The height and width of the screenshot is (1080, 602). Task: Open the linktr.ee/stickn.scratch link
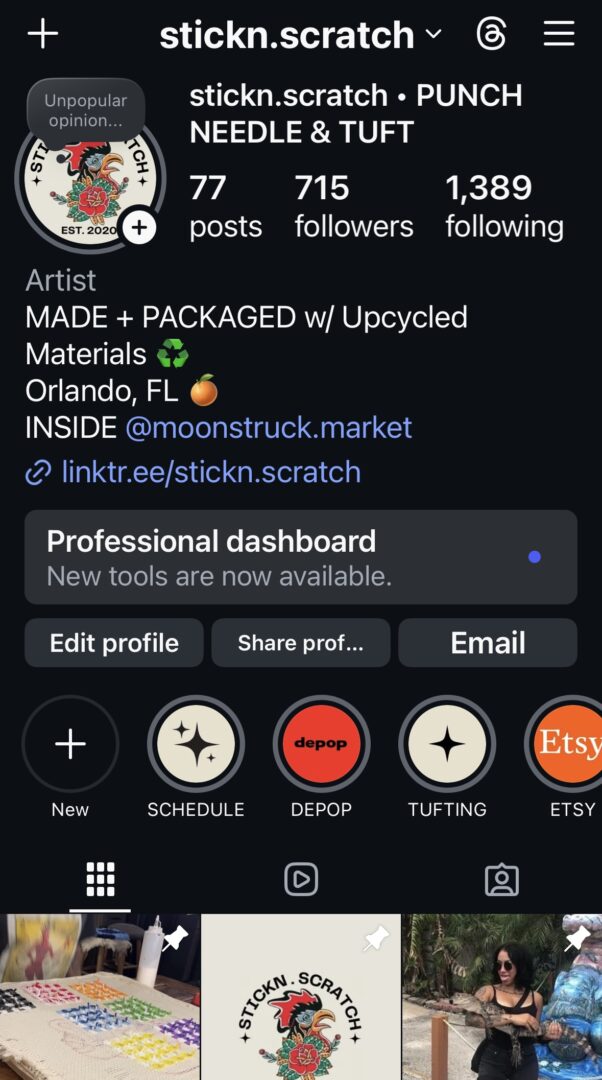(x=210, y=472)
